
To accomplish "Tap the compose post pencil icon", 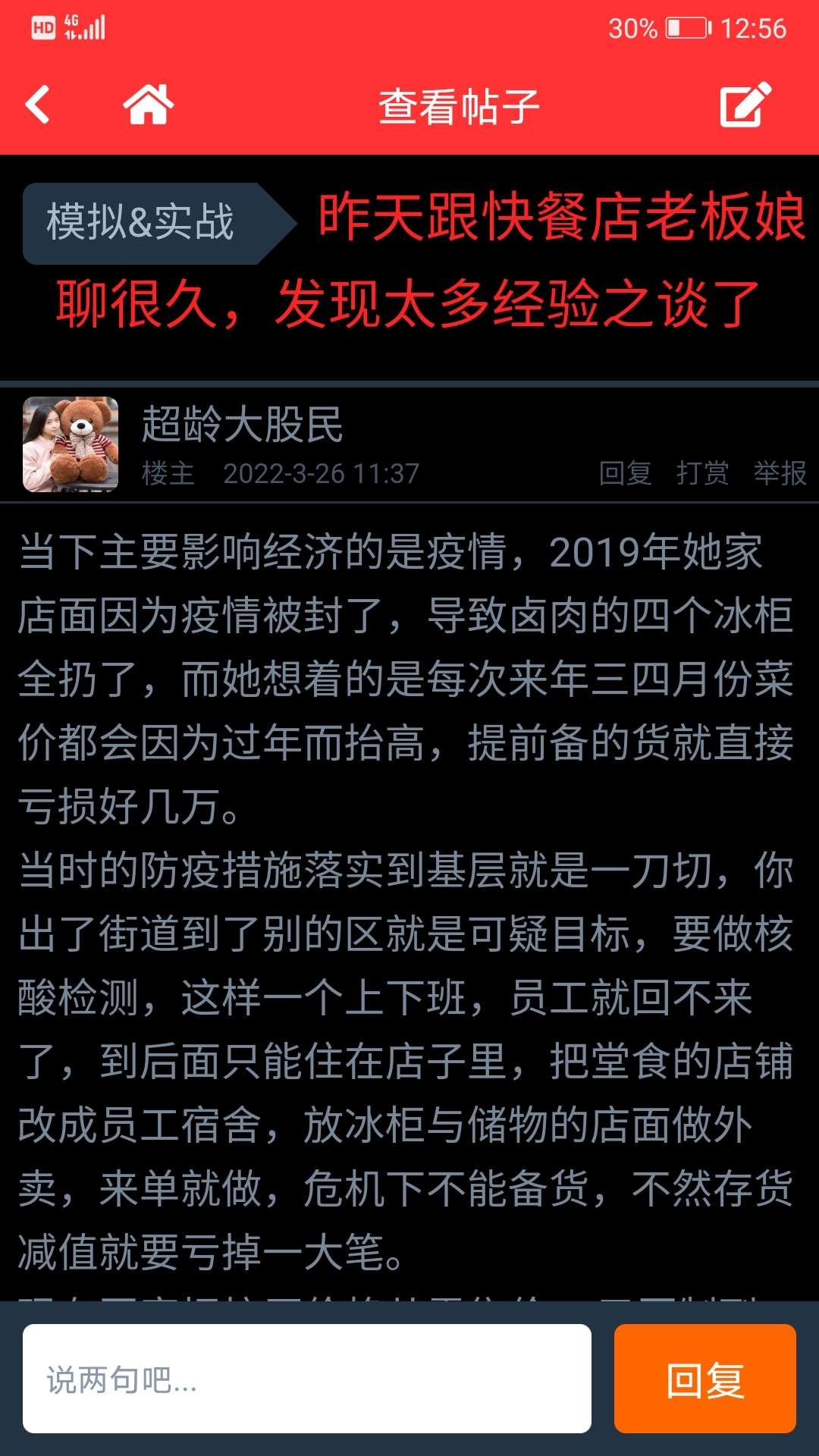I will click(x=745, y=105).
